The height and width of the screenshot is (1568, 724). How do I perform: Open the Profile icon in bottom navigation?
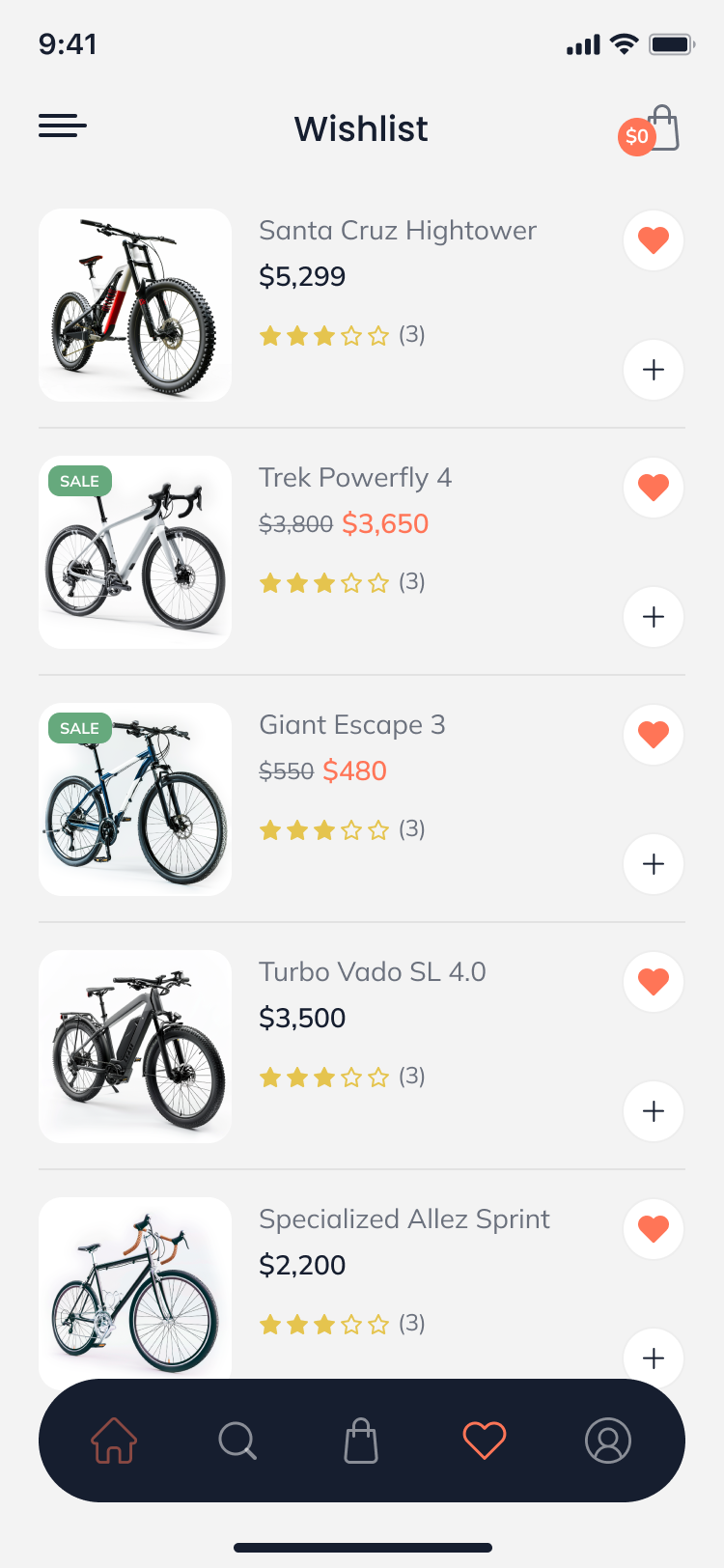pos(607,1440)
